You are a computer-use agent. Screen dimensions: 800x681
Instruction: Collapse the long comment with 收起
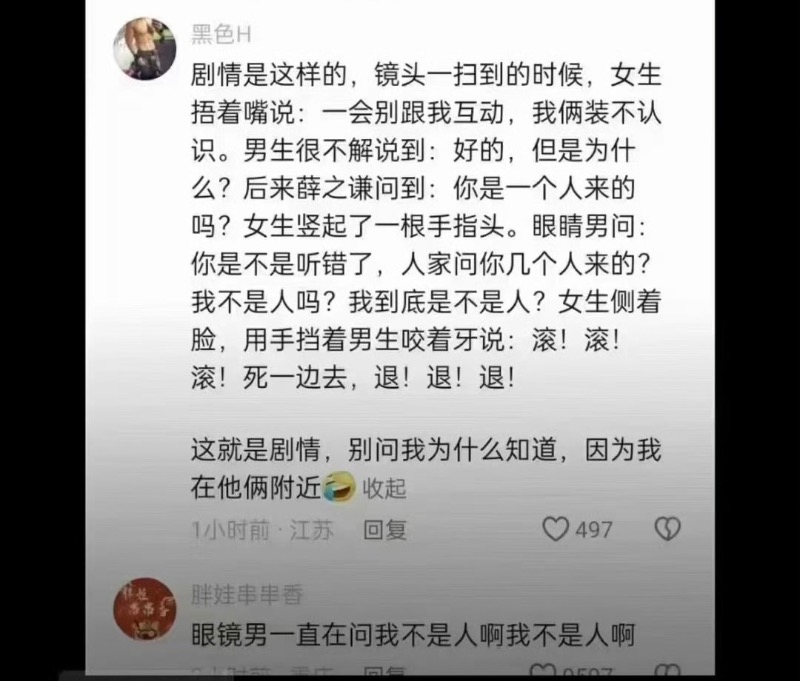coord(384,488)
